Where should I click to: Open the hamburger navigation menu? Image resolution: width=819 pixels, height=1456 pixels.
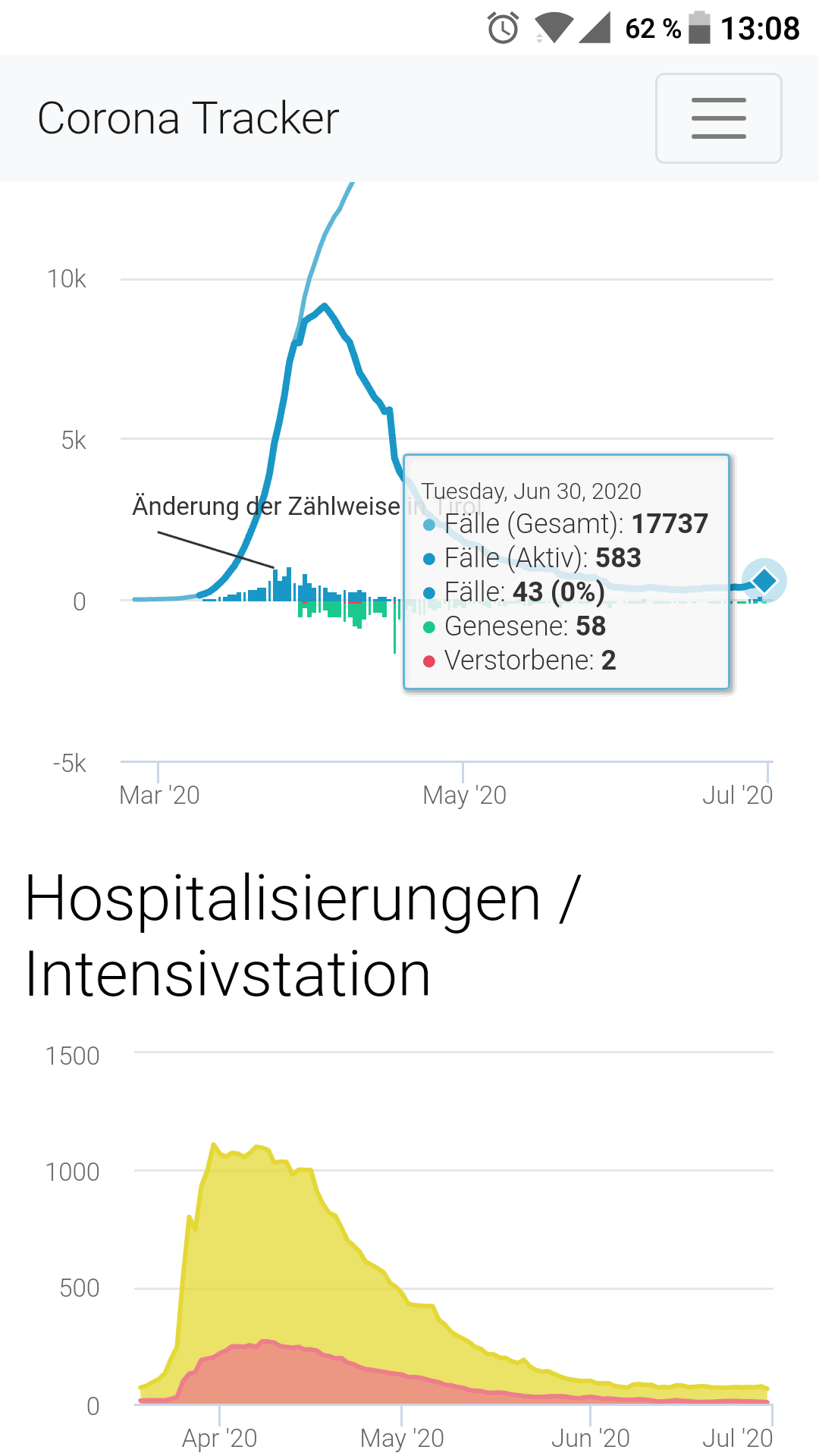coord(718,118)
